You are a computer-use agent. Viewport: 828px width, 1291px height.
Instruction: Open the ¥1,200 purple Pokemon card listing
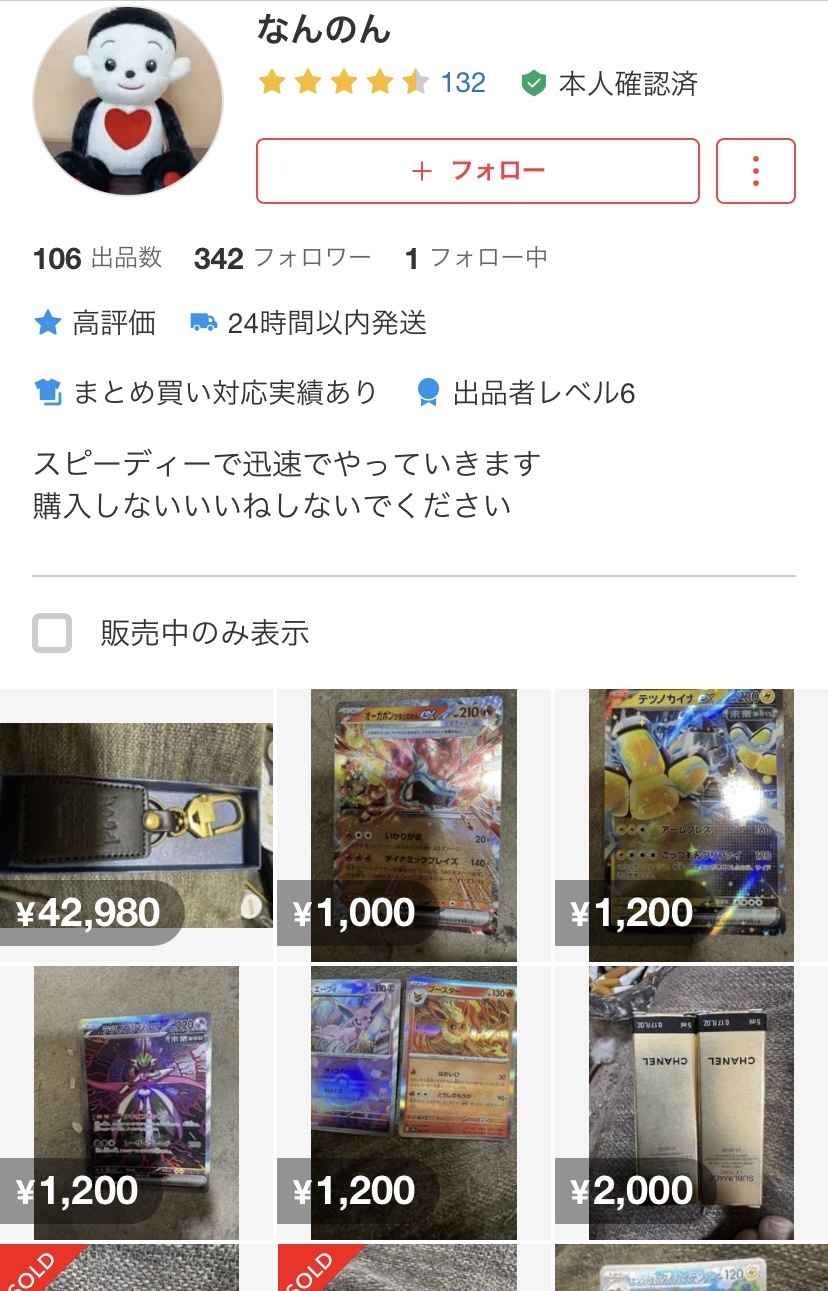point(136,1100)
